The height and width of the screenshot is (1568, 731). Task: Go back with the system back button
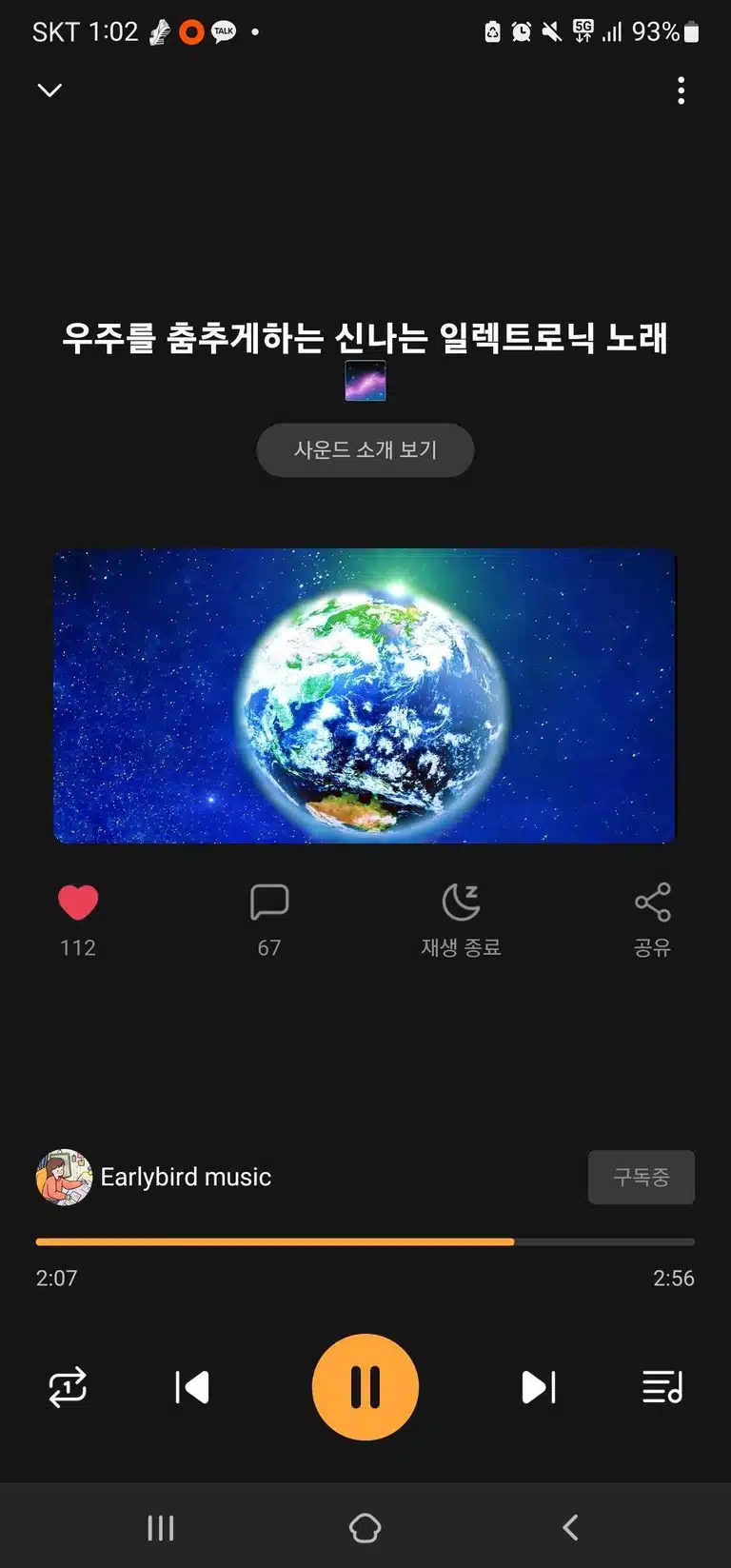coord(570,1527)
